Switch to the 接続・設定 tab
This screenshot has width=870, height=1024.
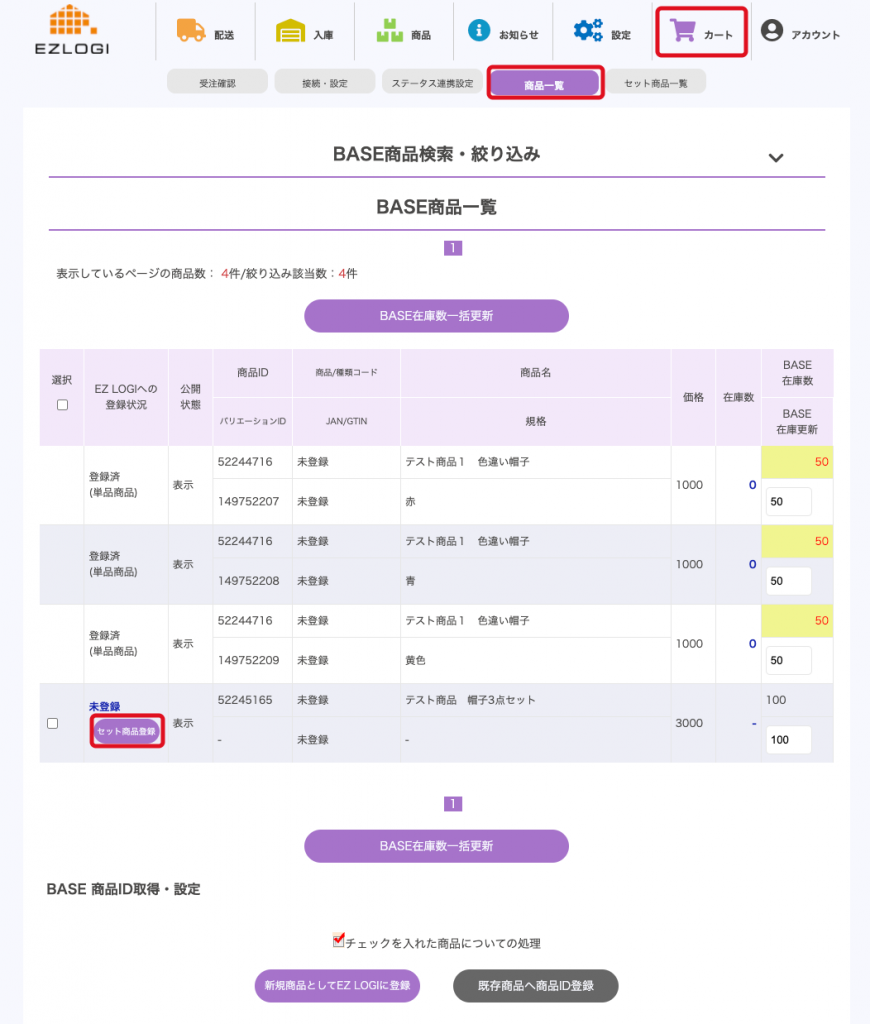324,83
